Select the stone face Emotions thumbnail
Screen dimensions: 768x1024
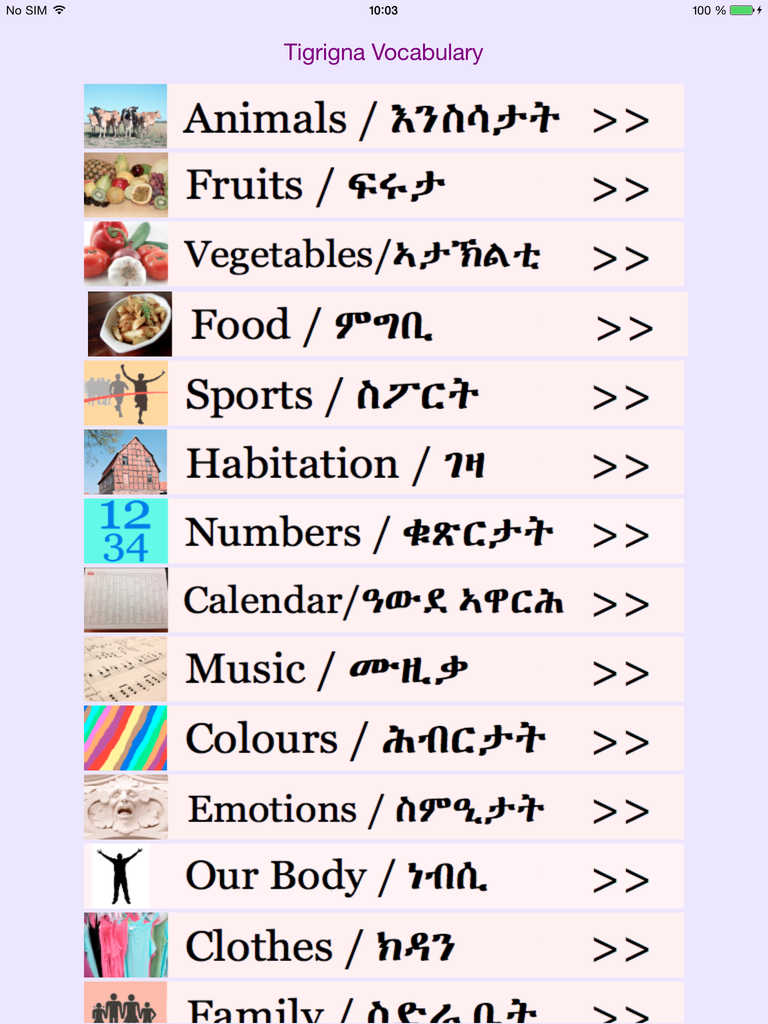(x=124, y=807)
